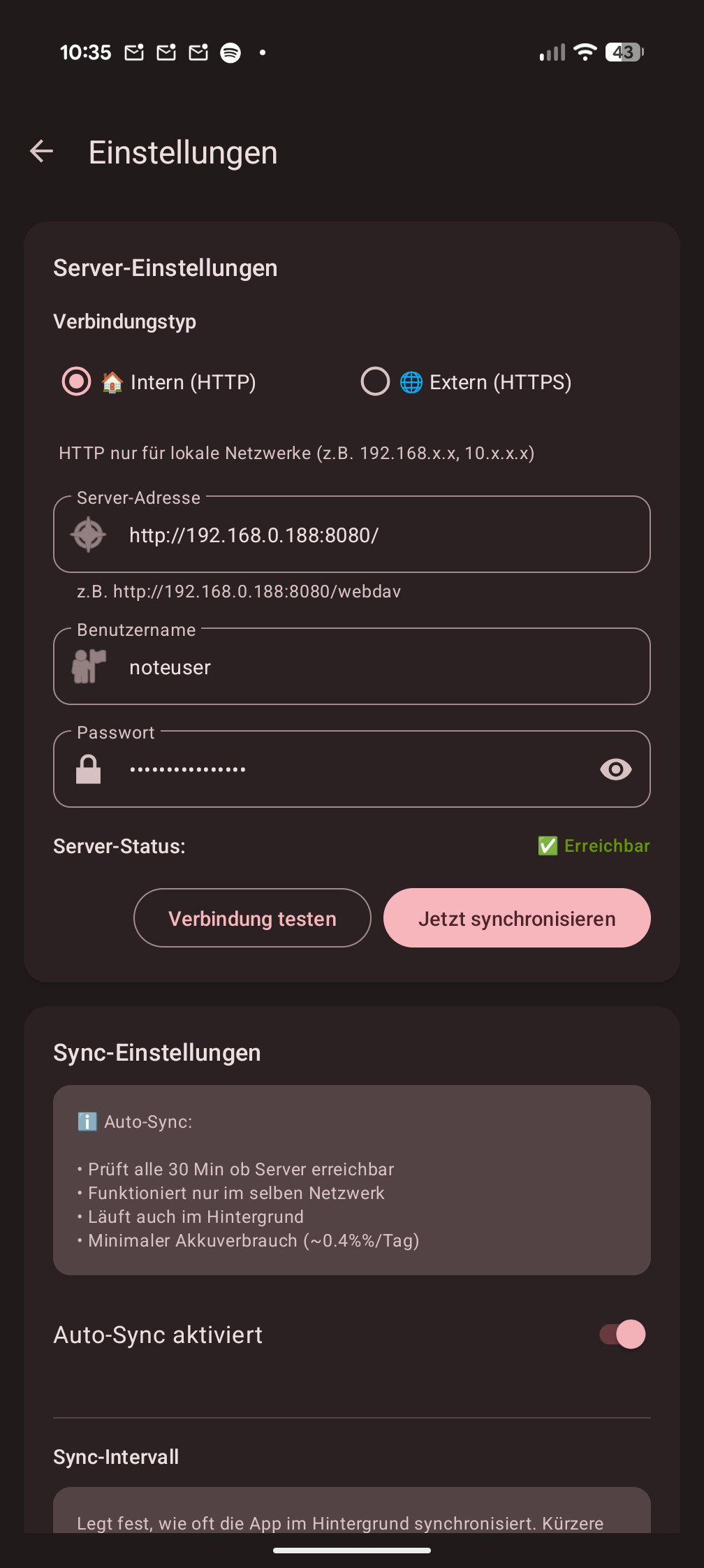Click the person icon in Benutzername field
This screenshot has height=1568, width=704.
pyautogui.click(x=87, y=667)
